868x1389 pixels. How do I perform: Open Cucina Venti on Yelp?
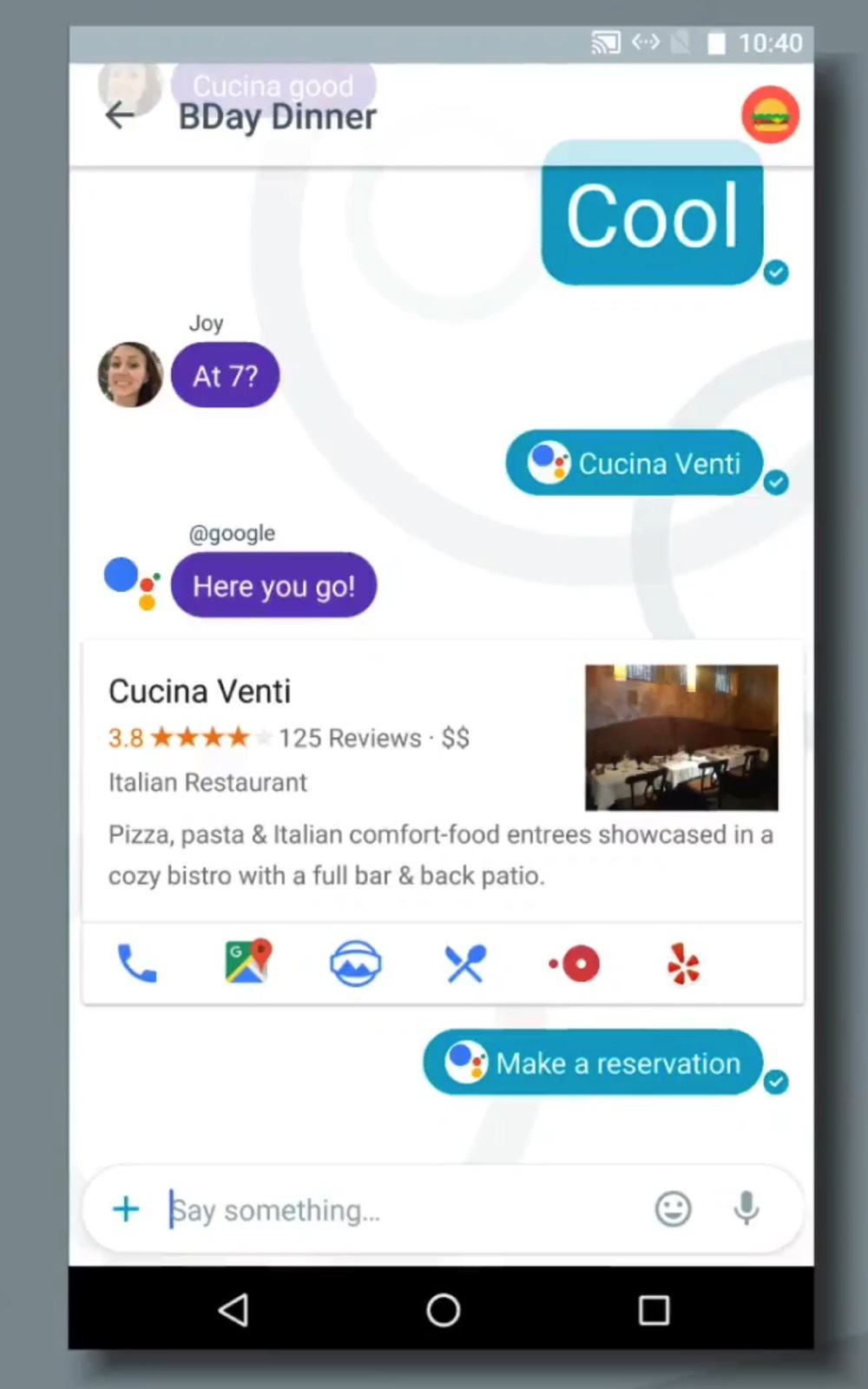(683, 964)
